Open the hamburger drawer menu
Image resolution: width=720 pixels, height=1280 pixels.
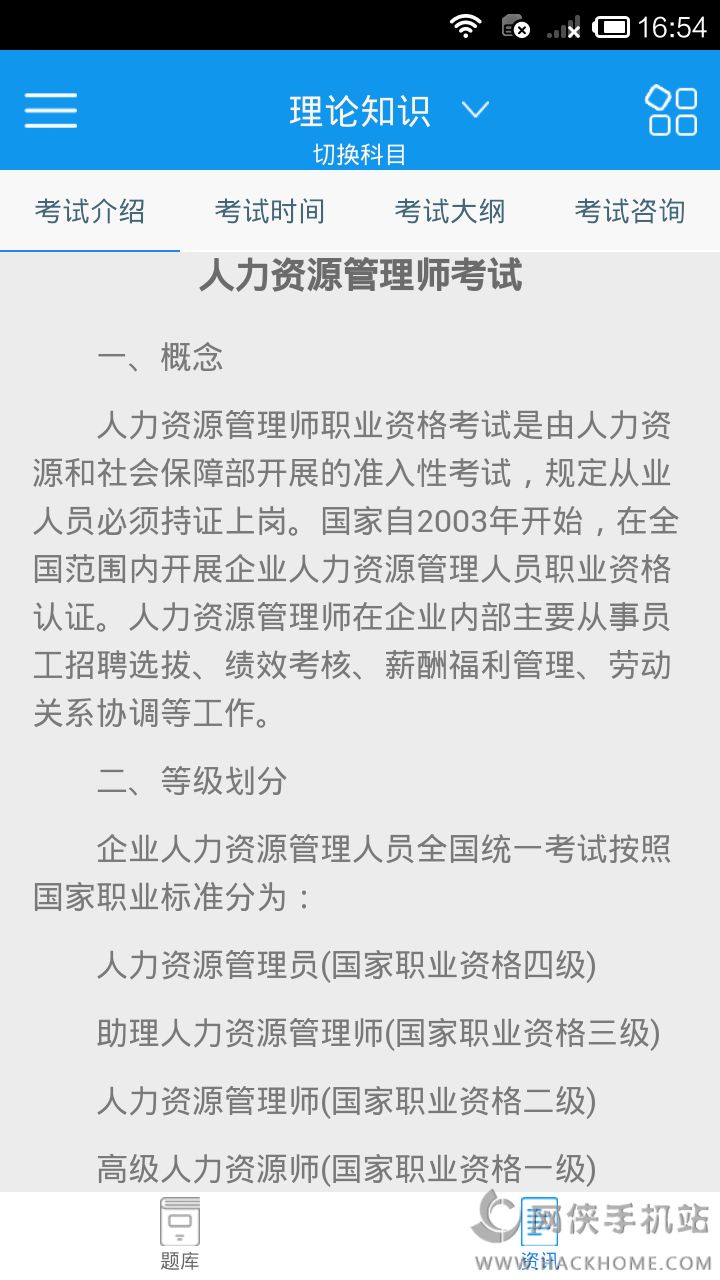51,110
